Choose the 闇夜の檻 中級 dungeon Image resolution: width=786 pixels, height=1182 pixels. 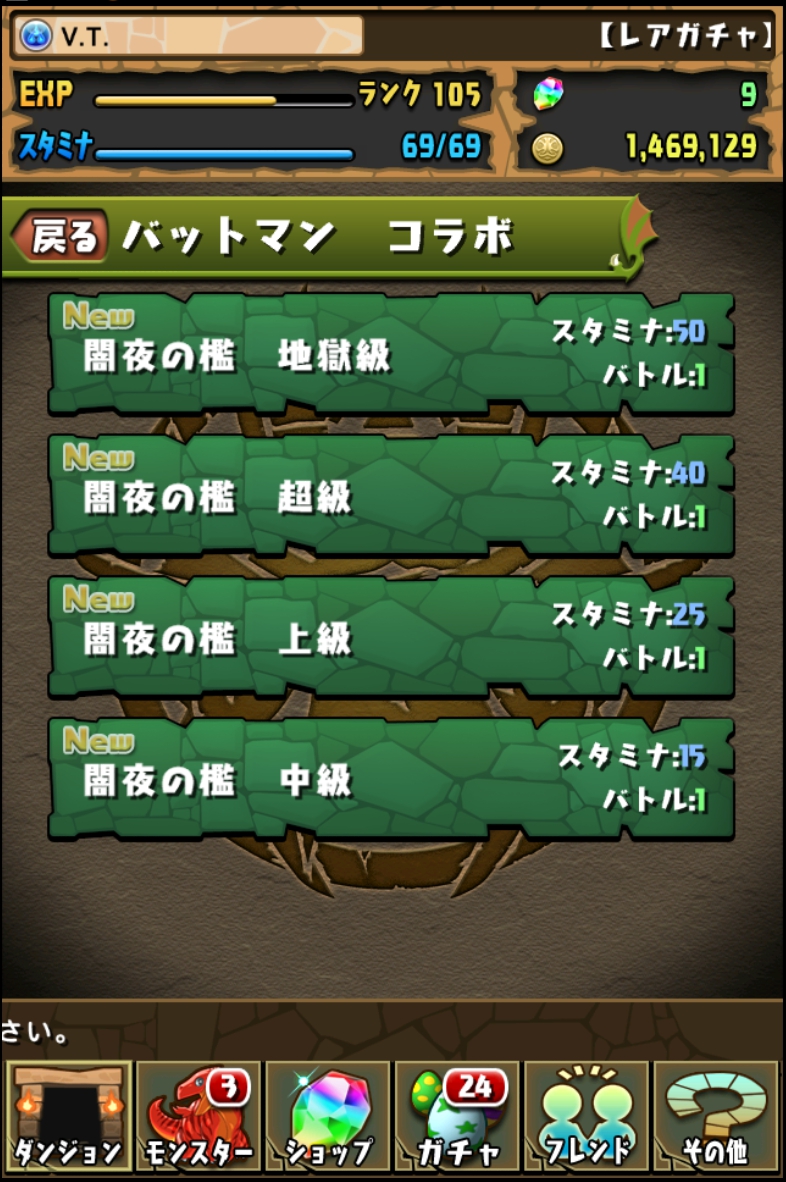pos(390,779)
